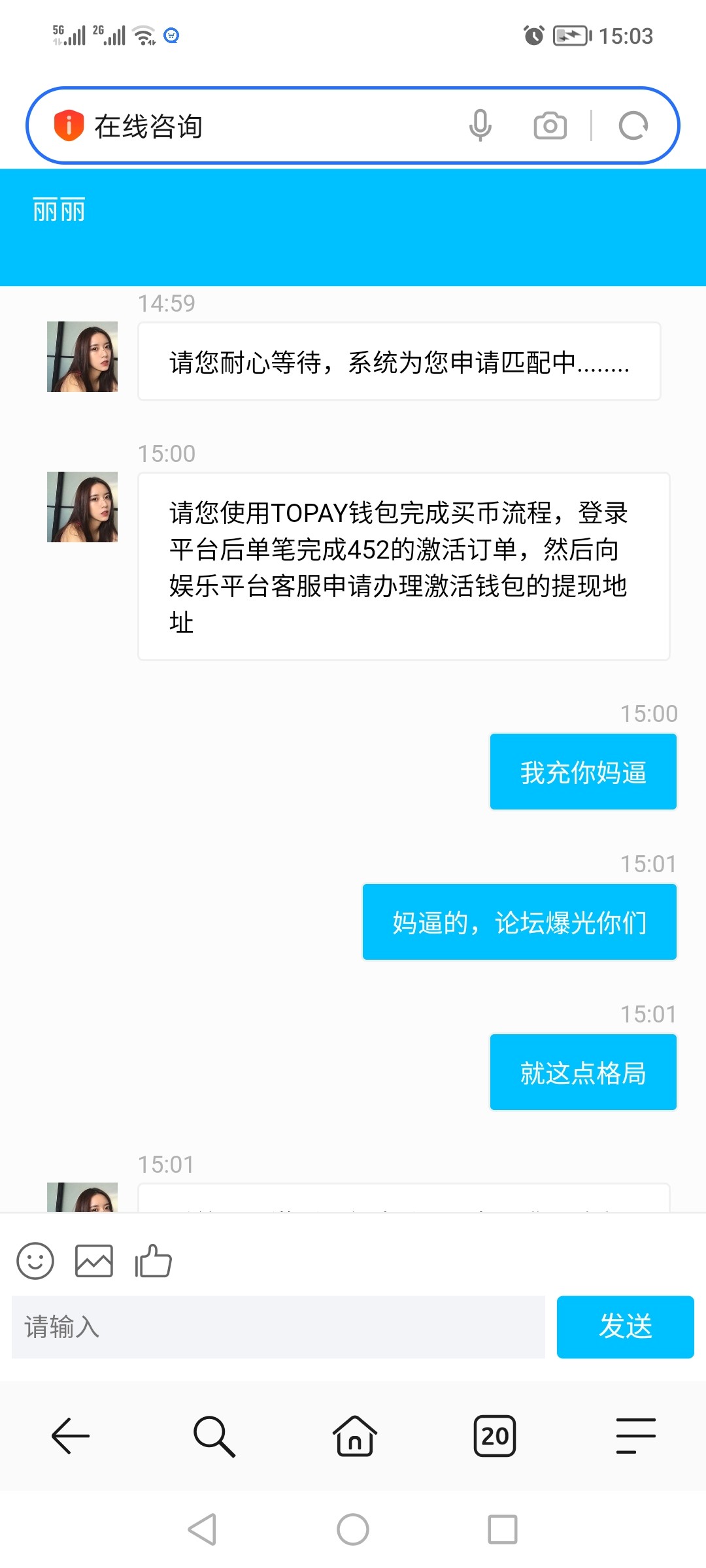The image size is (706, 1568).
Task: Open the browser menu lines icon
Action: 635,1435
